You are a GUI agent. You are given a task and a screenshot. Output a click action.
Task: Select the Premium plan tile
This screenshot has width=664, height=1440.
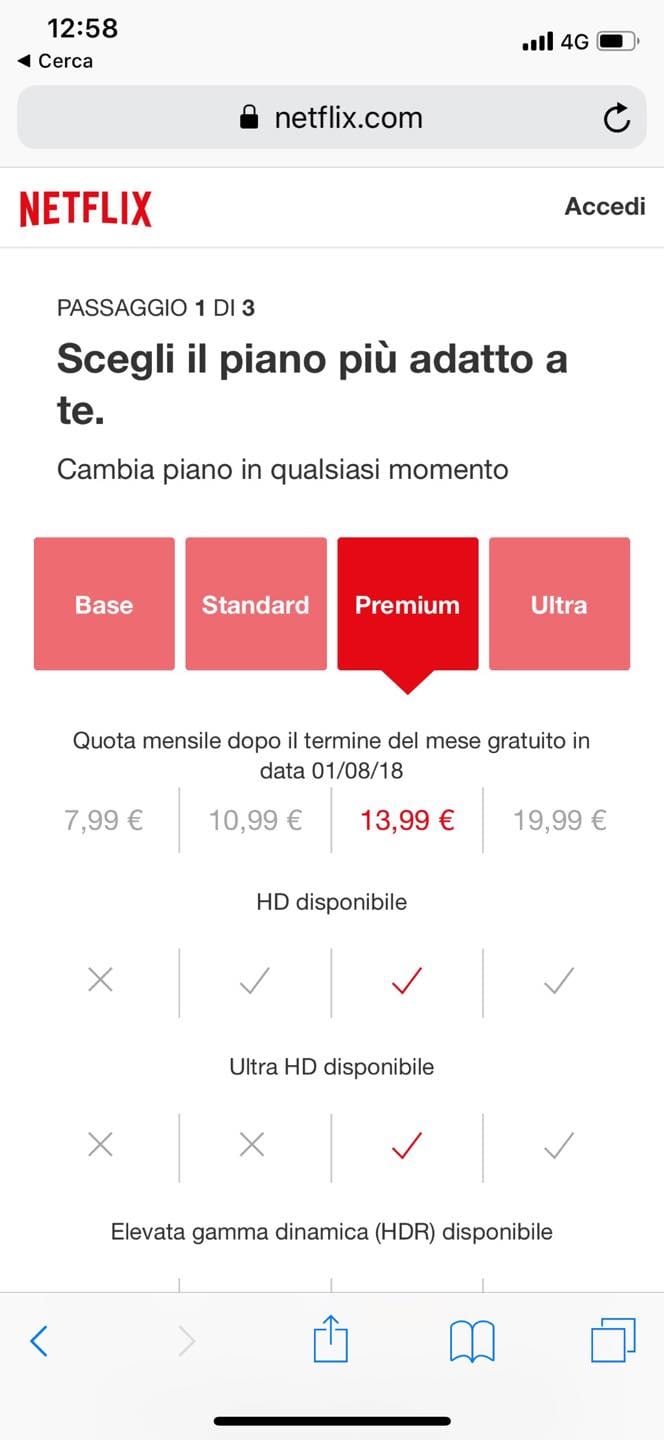tap(408, 604)
